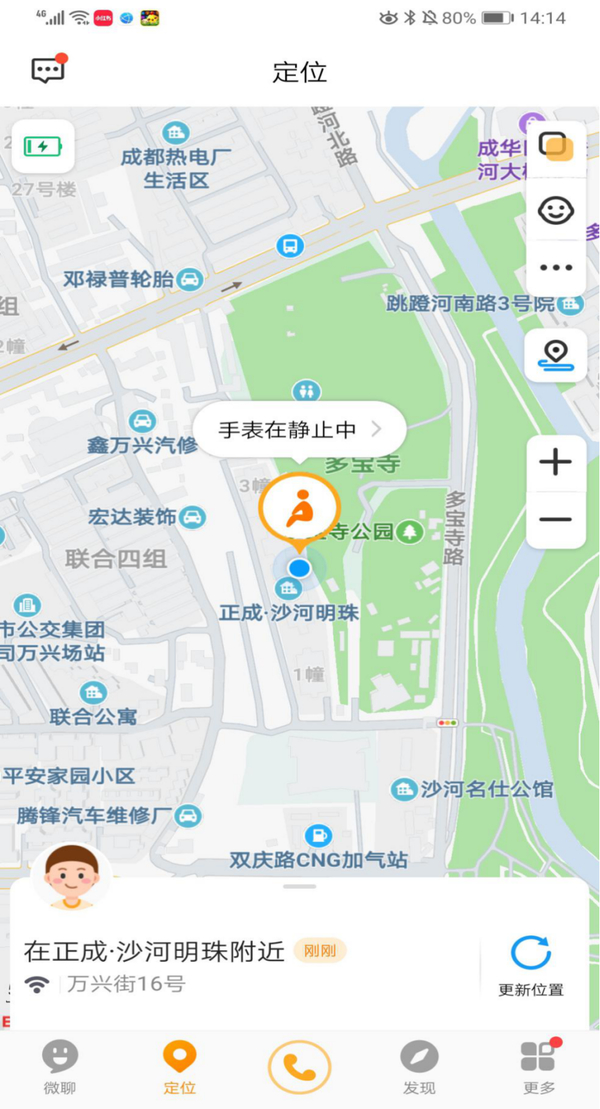Tap the watch battery indicator button
This screenshot has height=1109, width=600.
click(43, 146)
